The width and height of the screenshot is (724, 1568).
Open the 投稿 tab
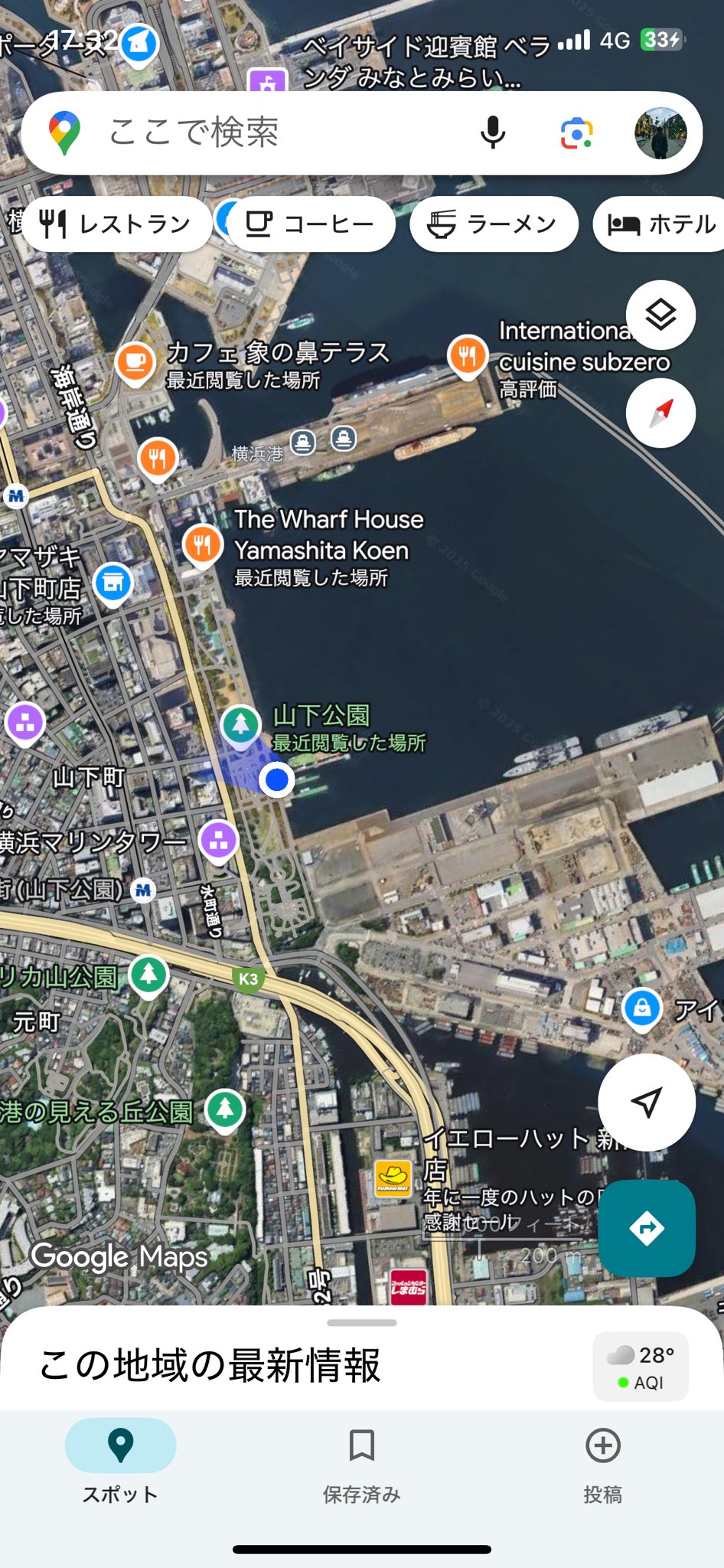pos(603,1459)
